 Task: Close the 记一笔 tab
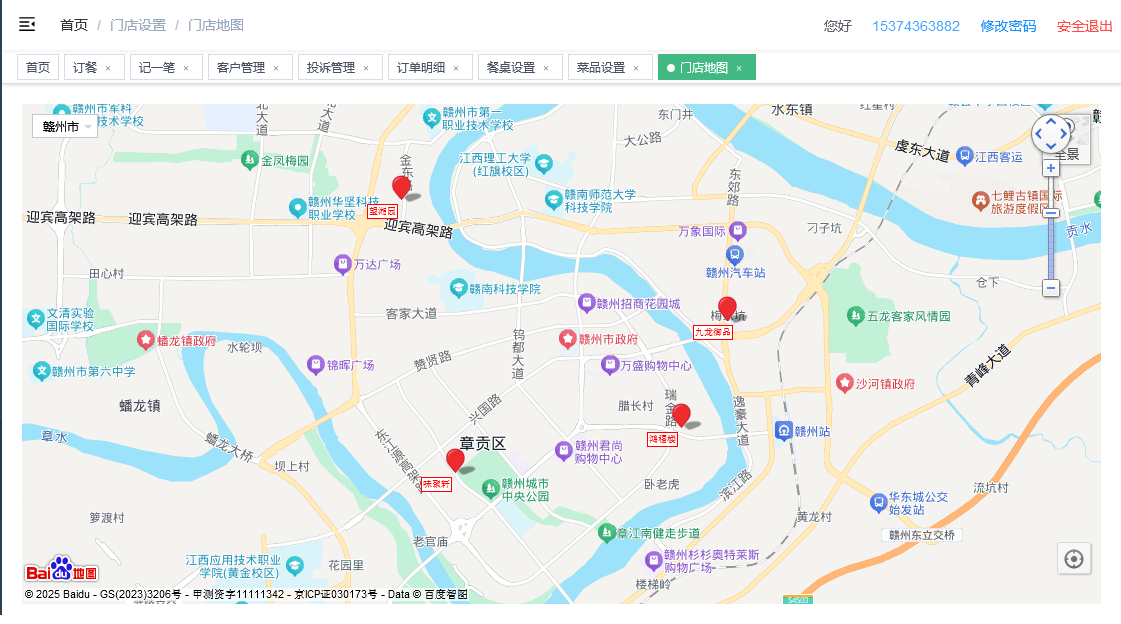tap(186, 68)
